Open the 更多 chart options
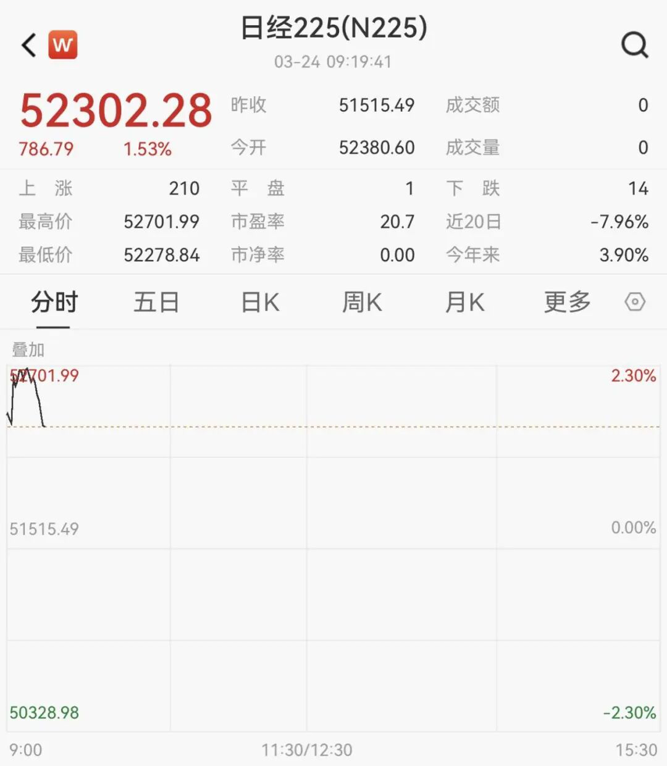667x766 pixels. (567, 302)
